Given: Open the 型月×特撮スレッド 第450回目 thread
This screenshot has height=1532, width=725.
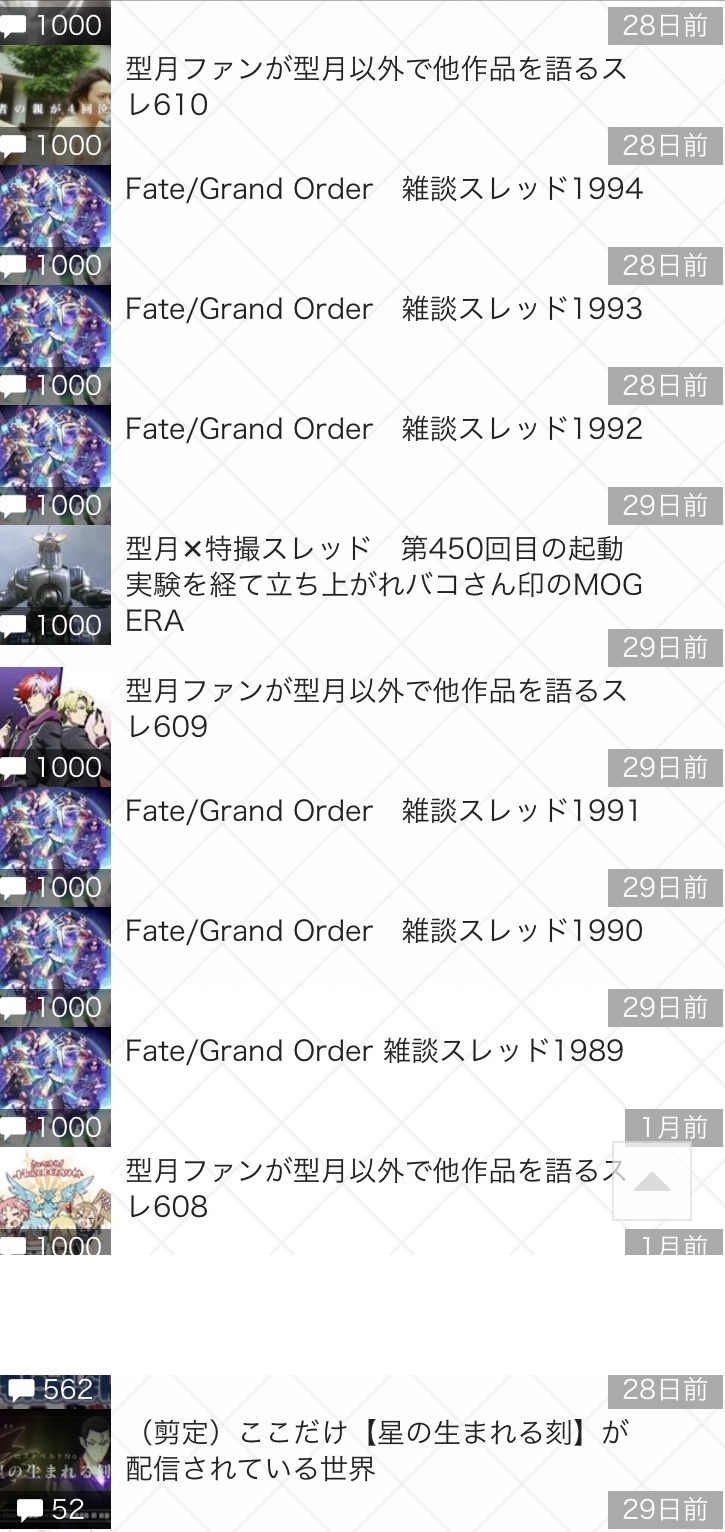Looking at the screenshot, I should (x=384, y=584).
